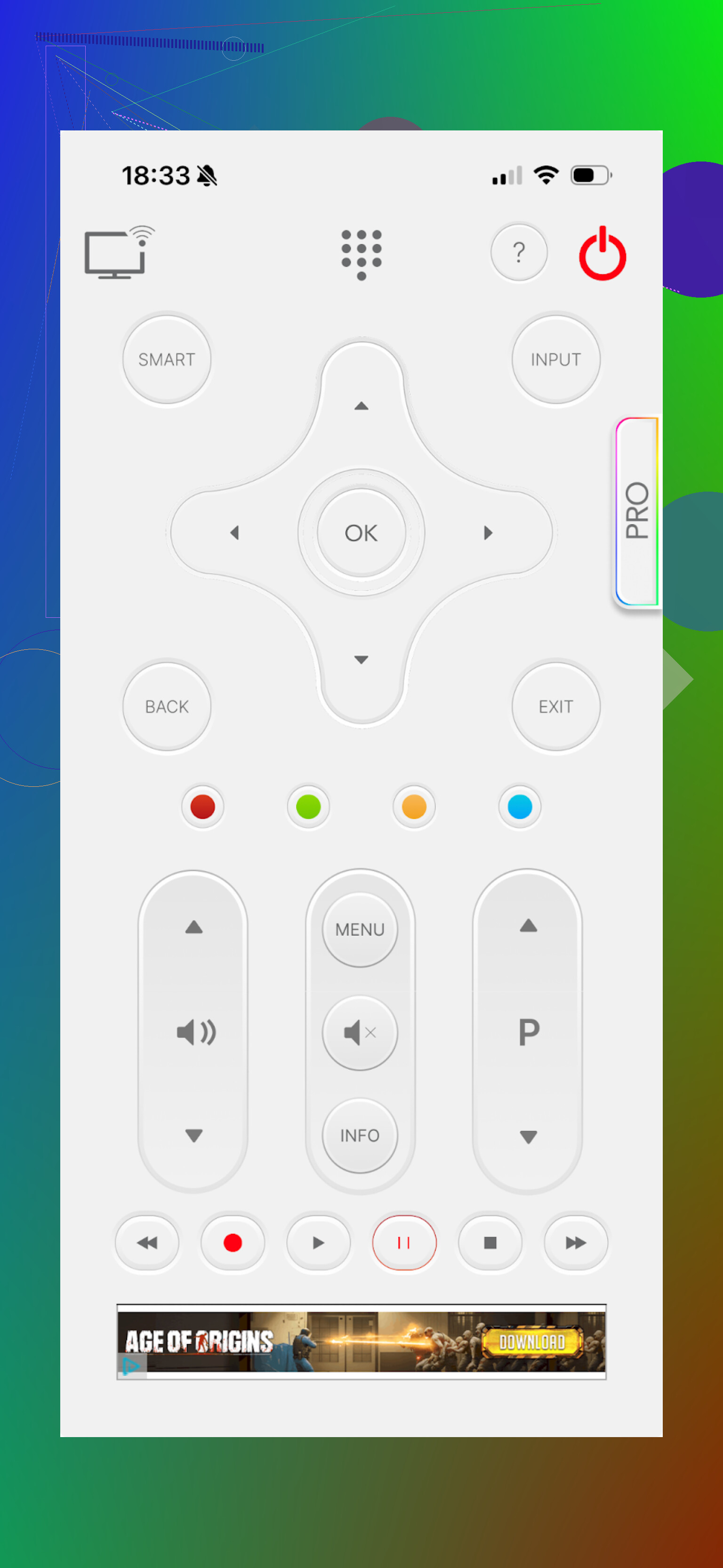Tap the d-pad right arrow
Screen dimensions: 723x1568
click(x=488, y=533)
